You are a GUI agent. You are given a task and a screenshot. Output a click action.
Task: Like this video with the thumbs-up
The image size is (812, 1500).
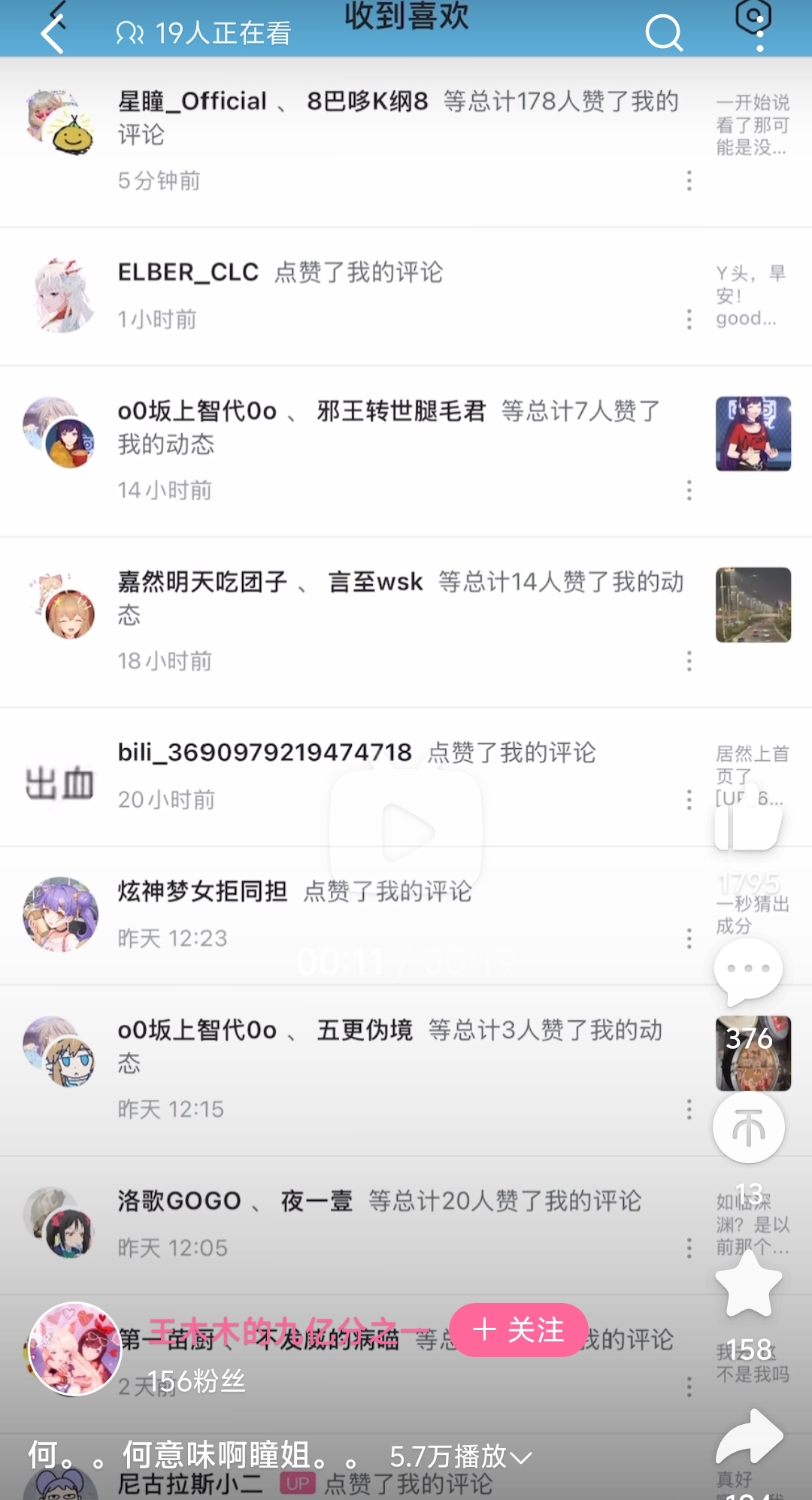[x=747, y=823]
